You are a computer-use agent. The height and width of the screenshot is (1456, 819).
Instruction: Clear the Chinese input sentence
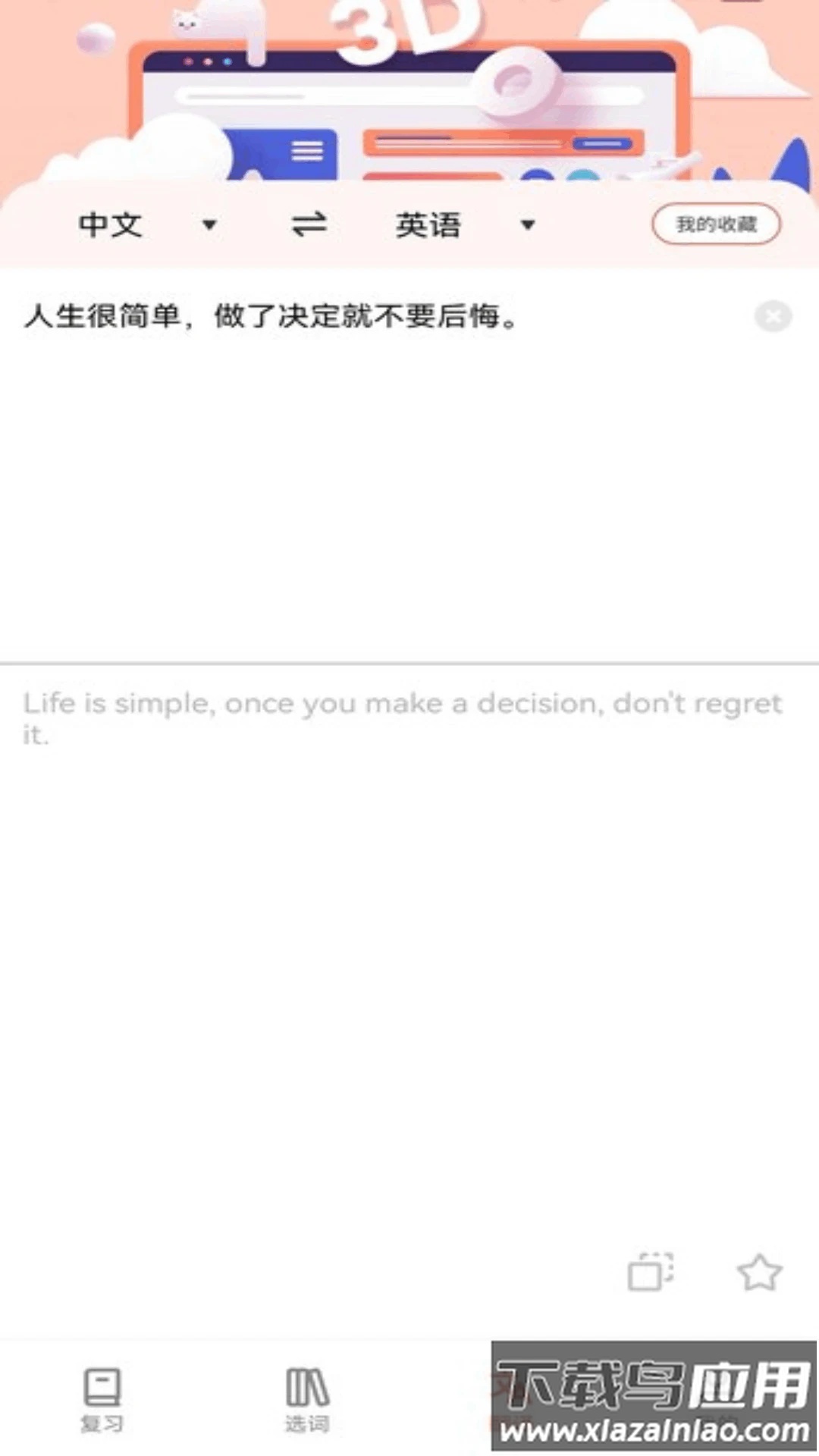point(773,318)
